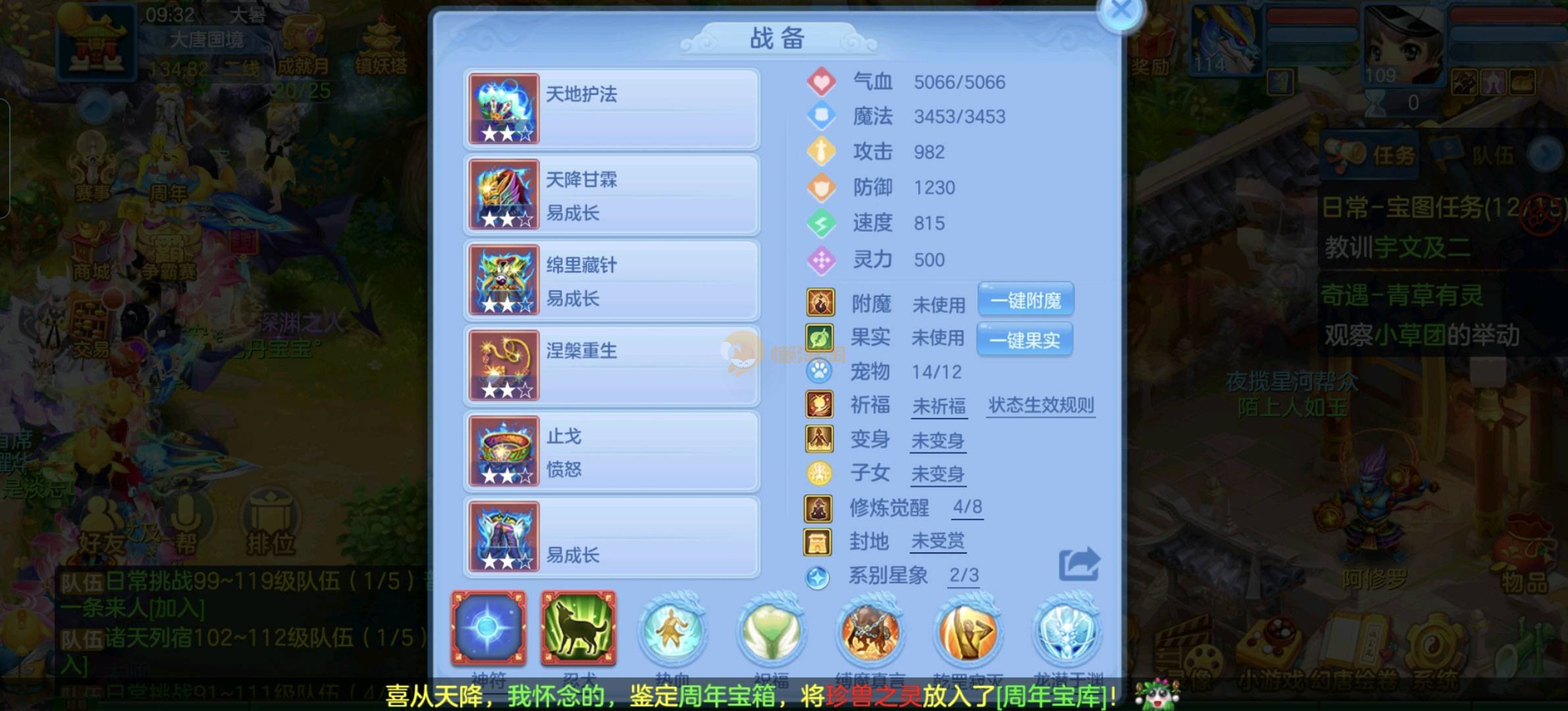Tap the 未变身 link next to 子女

[938, 474]
